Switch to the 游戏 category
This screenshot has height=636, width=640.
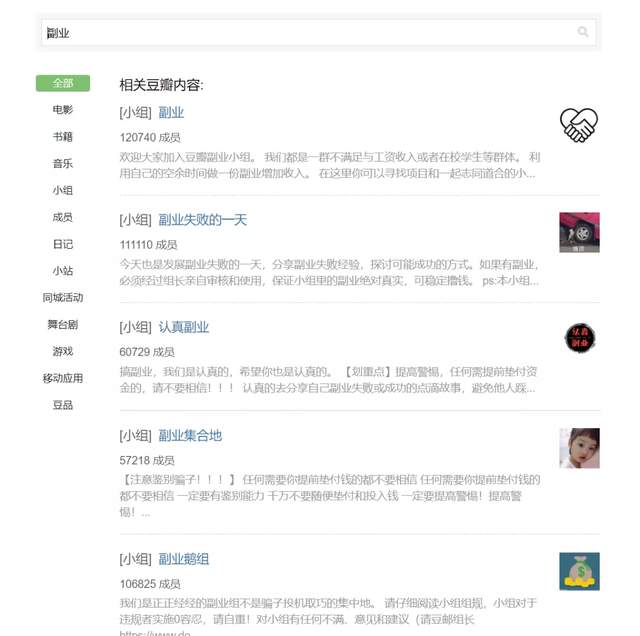click(63, 351)
